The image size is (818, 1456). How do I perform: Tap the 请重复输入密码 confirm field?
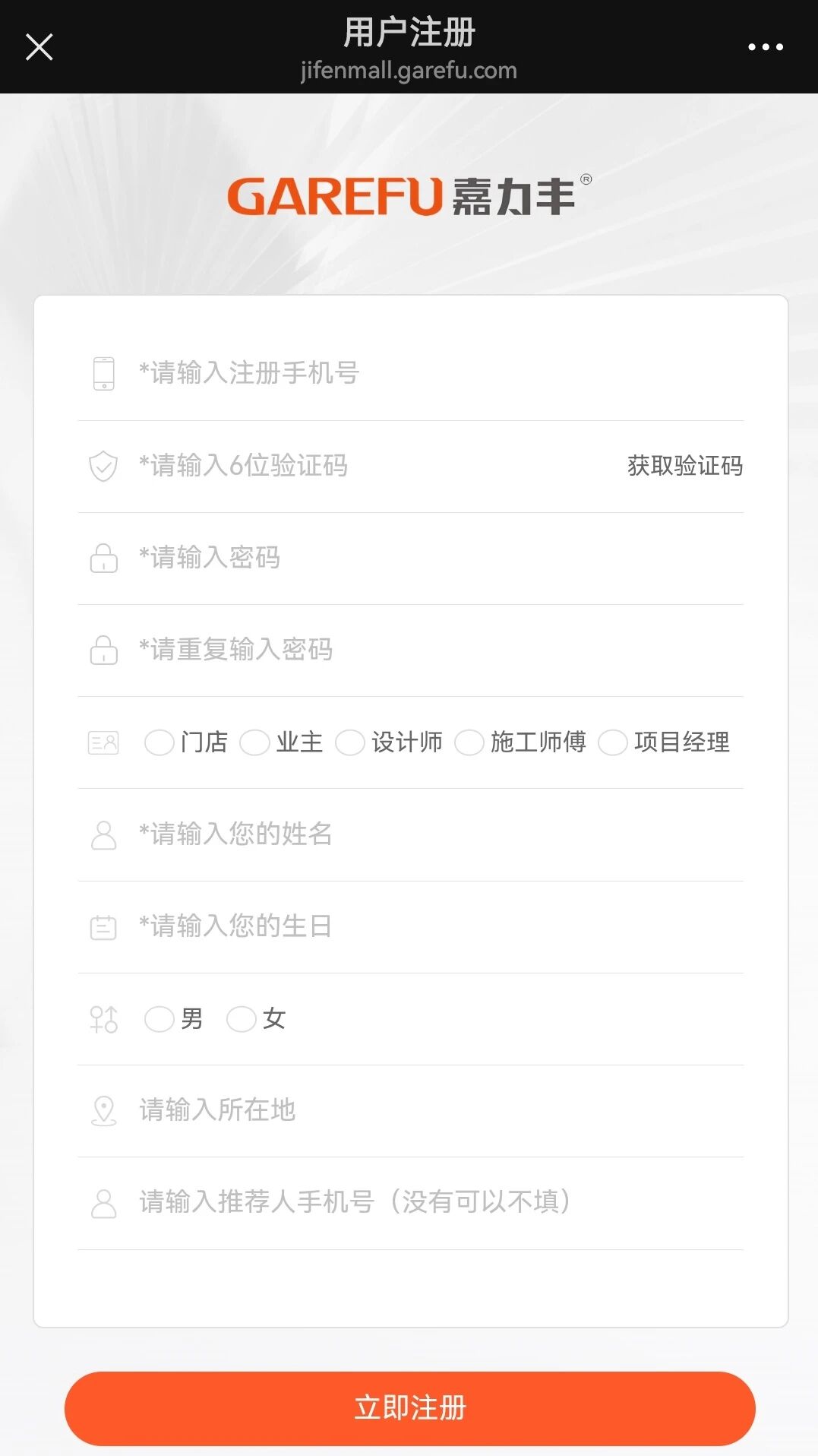coord(410,650)
